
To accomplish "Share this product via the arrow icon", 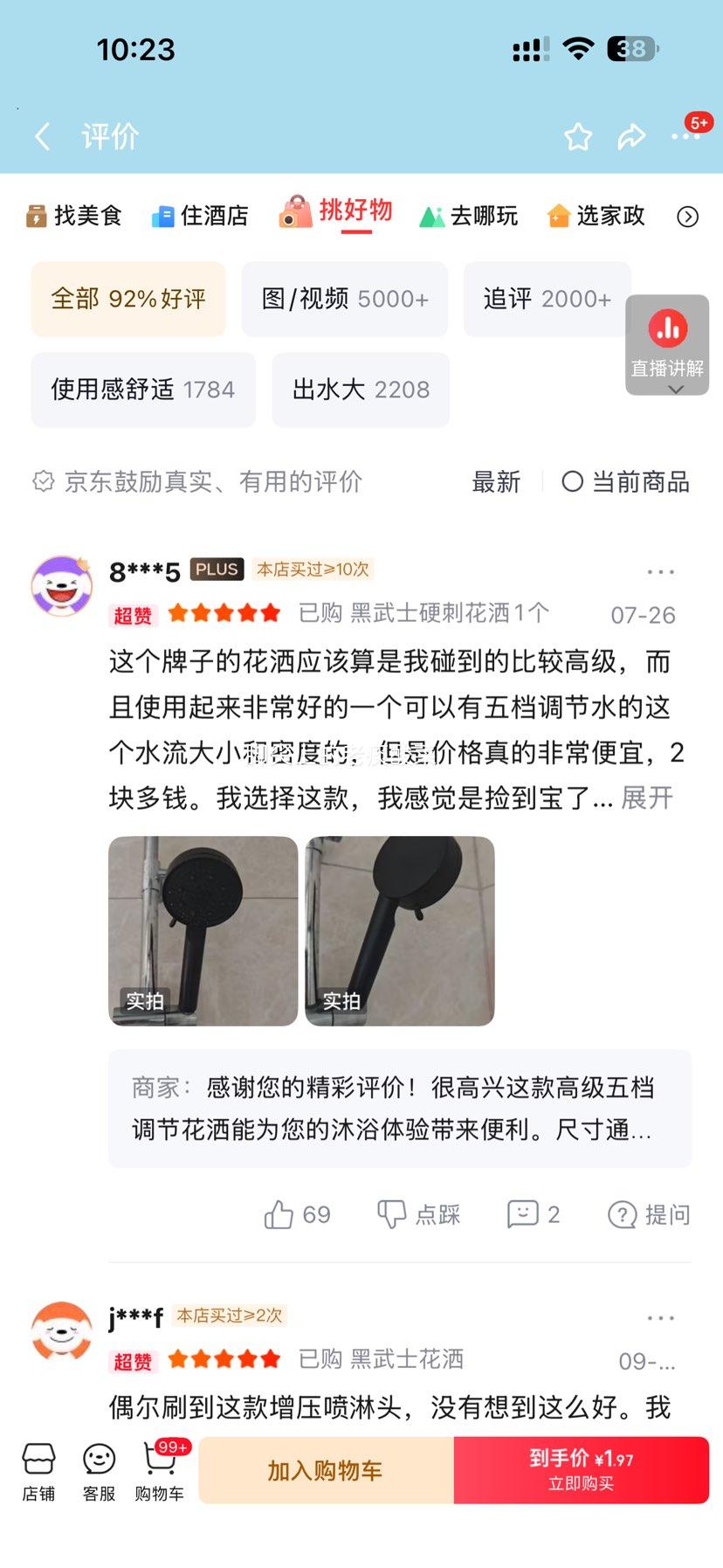I will pyautogui.click(x=631, y=136).
